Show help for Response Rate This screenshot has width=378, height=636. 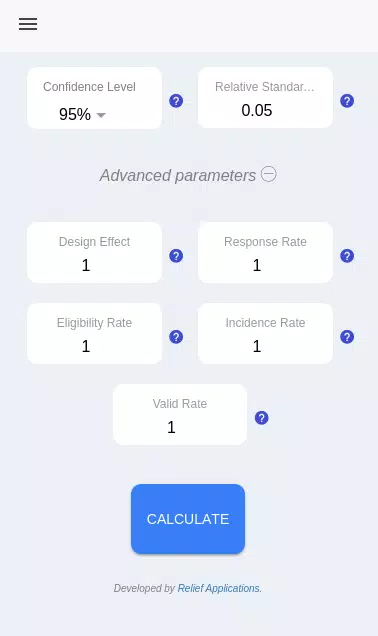coord(347,256)
